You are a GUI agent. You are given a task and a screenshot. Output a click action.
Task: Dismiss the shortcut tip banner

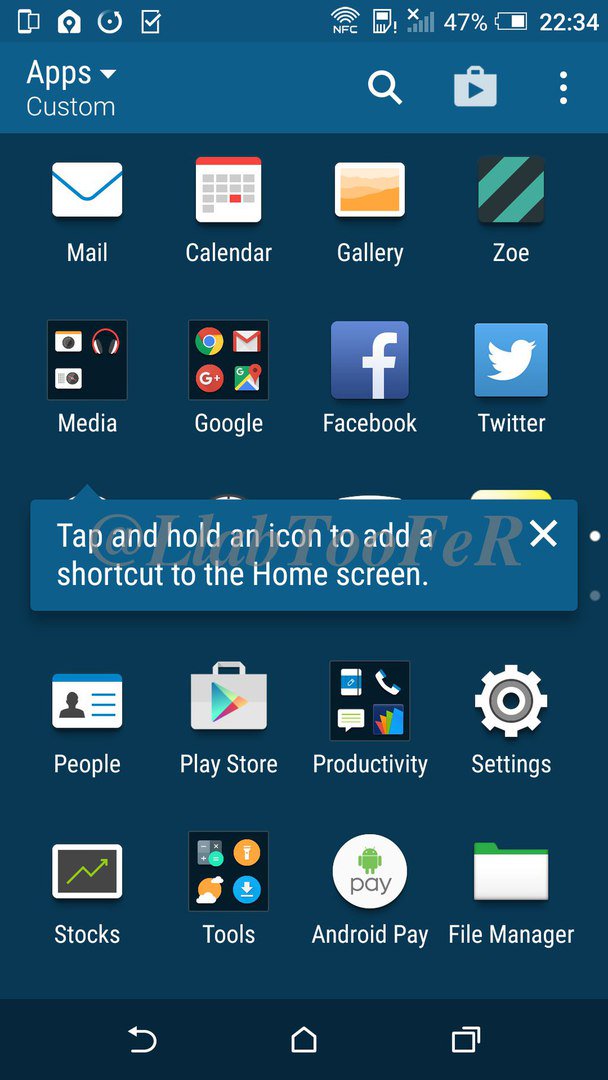point(543,534)
